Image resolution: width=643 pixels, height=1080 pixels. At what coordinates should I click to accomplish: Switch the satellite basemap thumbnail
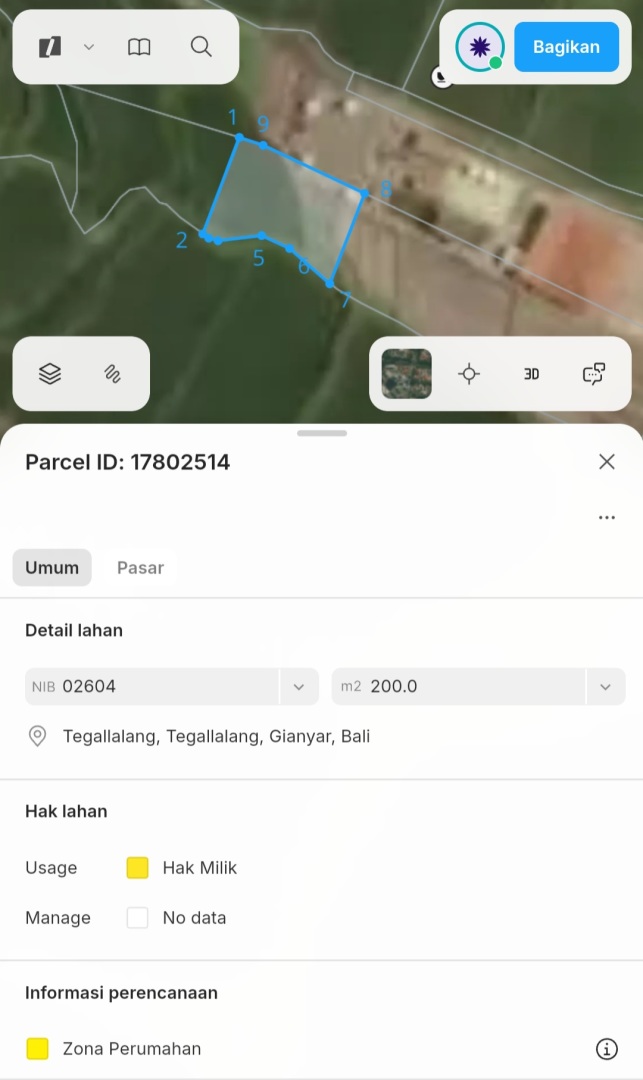(x=407, y=374)
